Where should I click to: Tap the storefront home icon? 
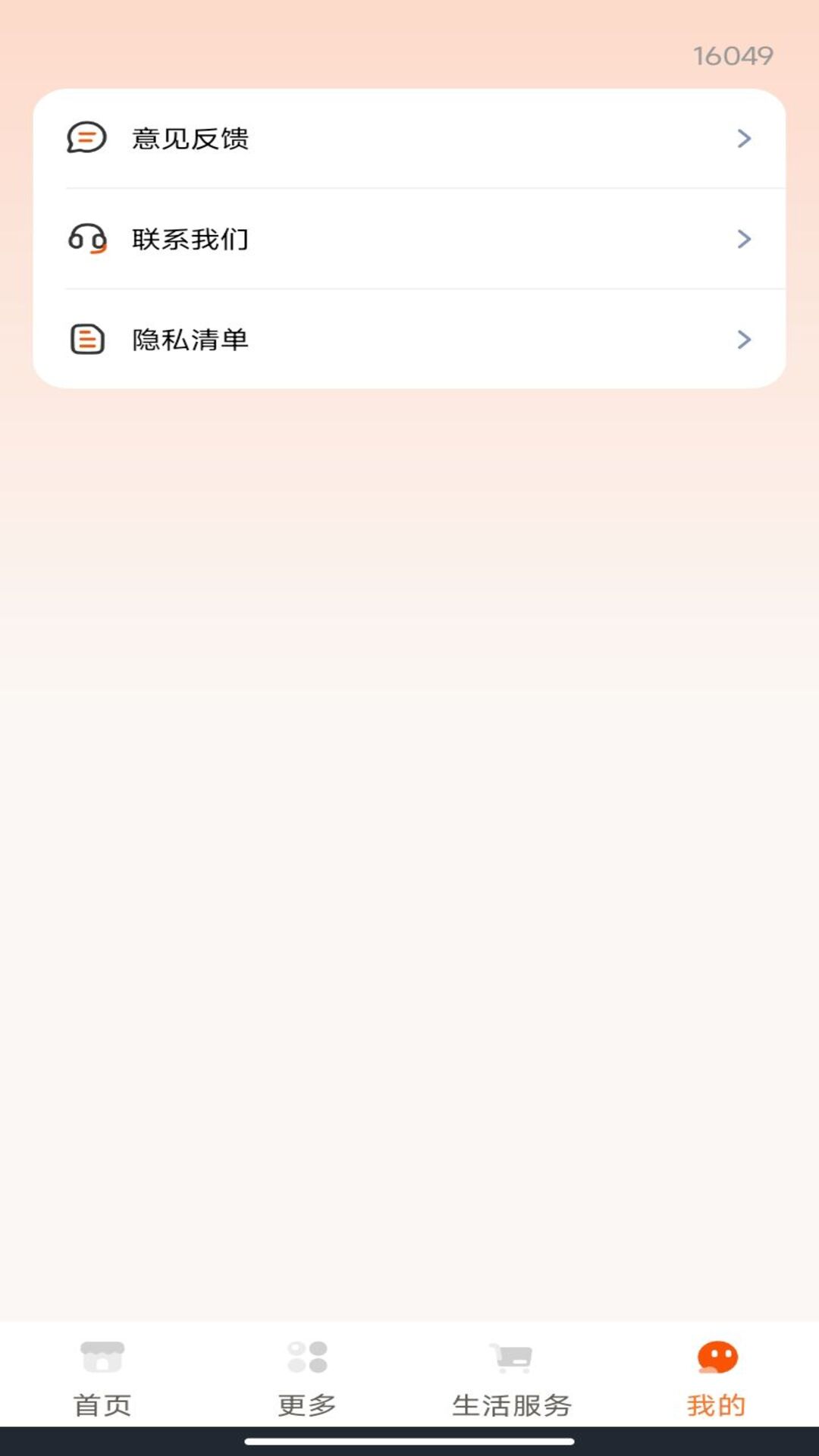click(102, 1358)
